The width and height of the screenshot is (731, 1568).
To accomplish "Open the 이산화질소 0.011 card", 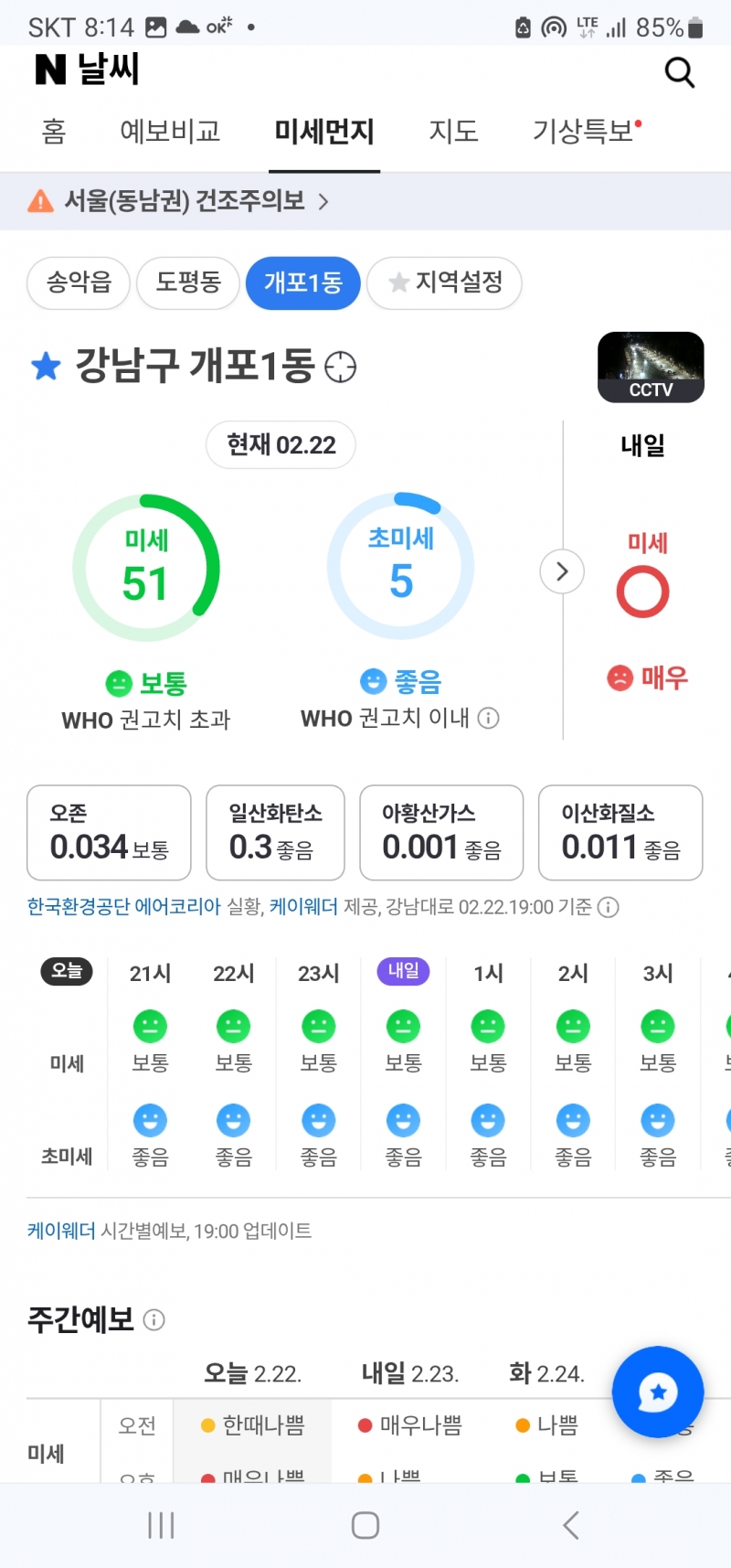I will [620, 833].
